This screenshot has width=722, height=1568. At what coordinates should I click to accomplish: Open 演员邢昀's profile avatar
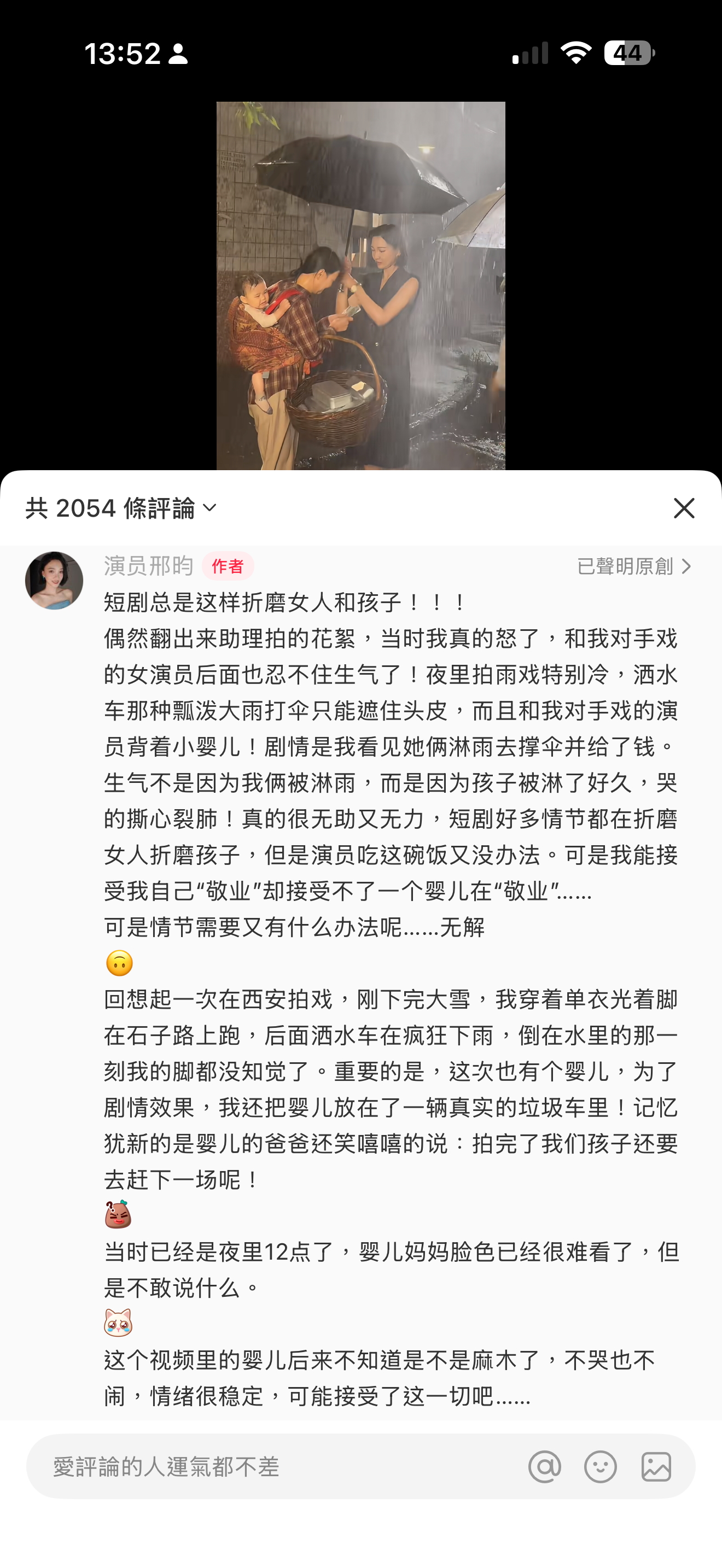(54, 581)
